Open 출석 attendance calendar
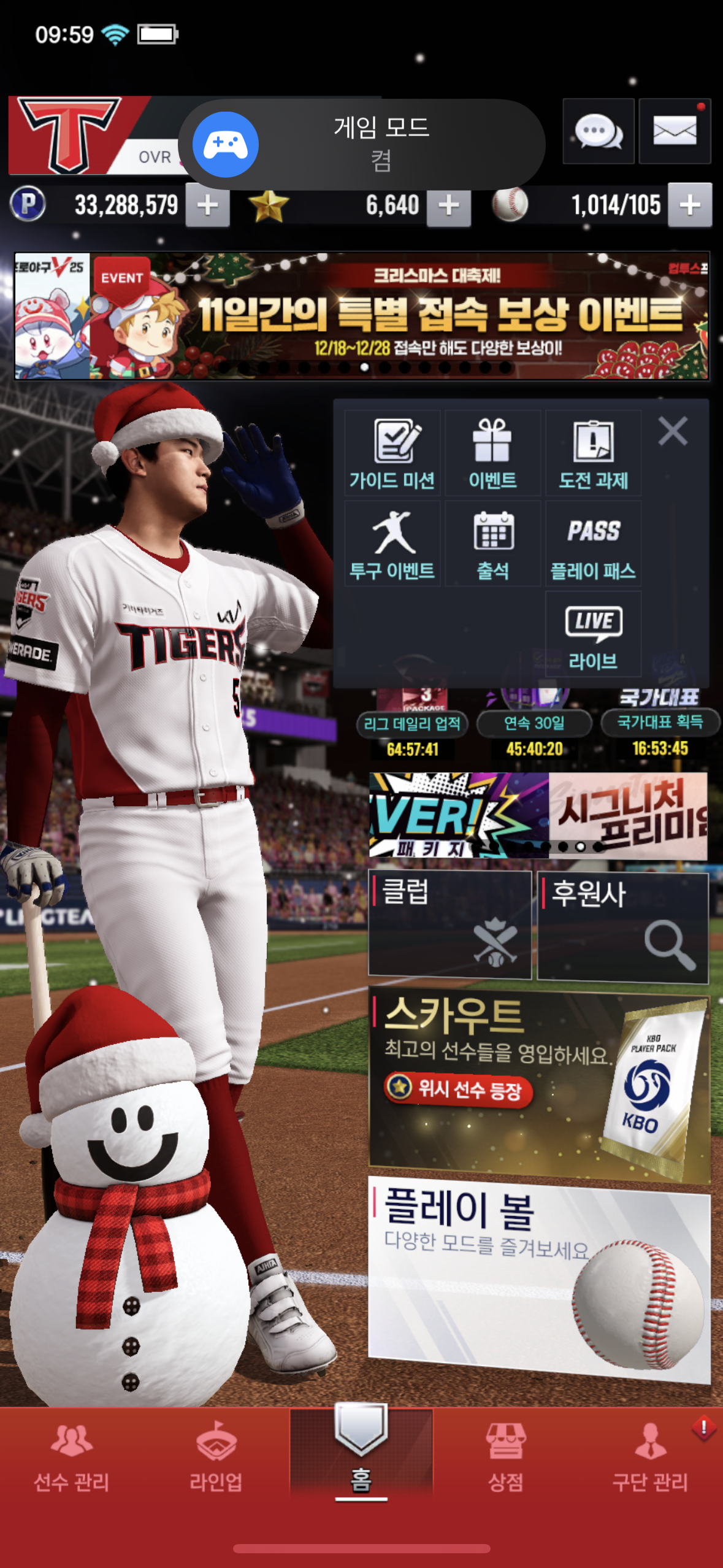This screenshot has width=723, height=1568. [x=492, y=544]
